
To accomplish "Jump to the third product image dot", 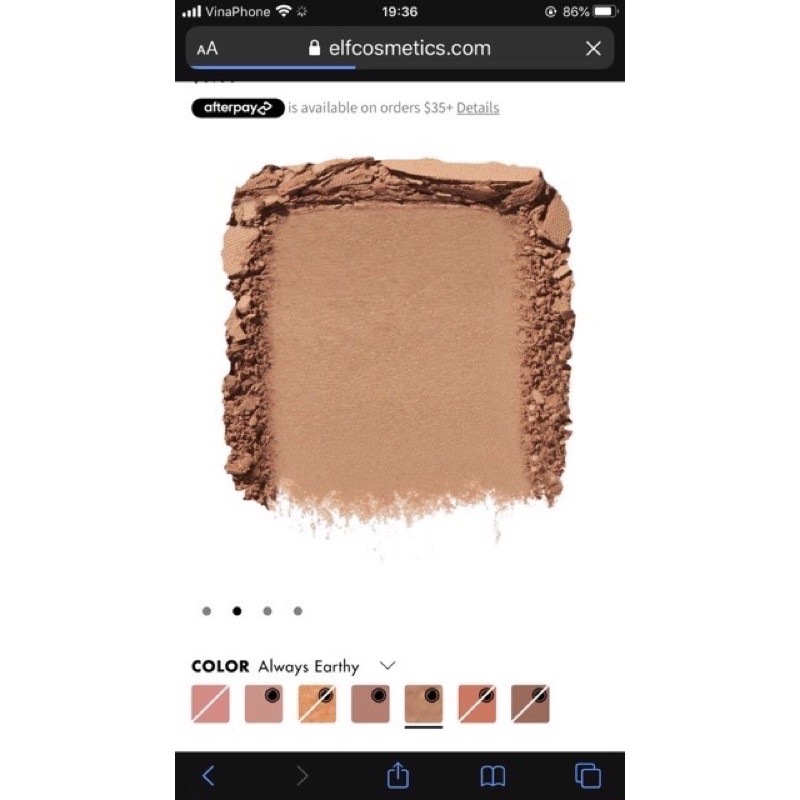I will (x=267, y=611).
